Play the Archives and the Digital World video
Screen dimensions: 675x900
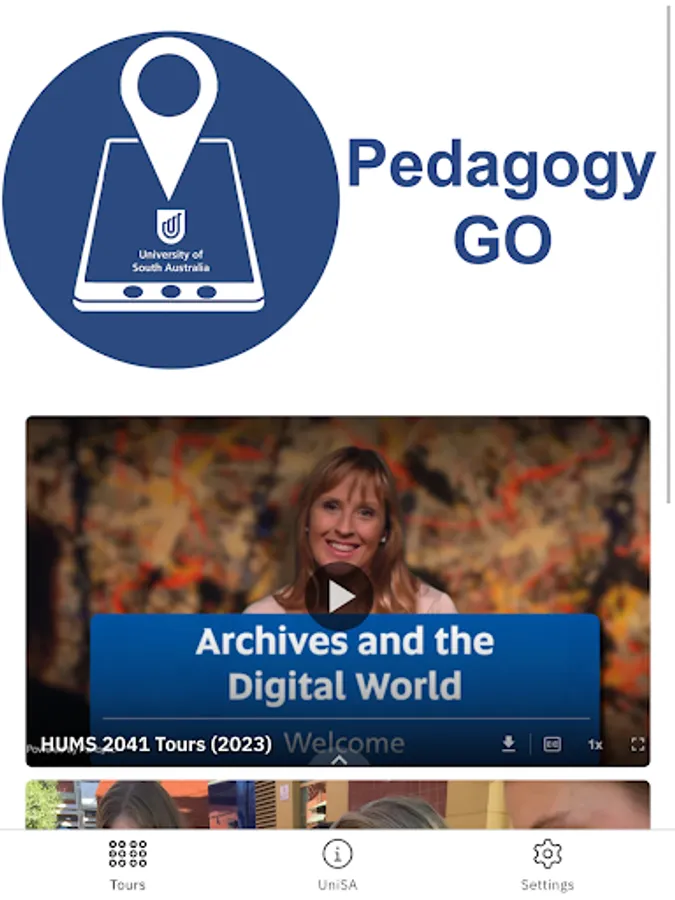click(339, 596)
